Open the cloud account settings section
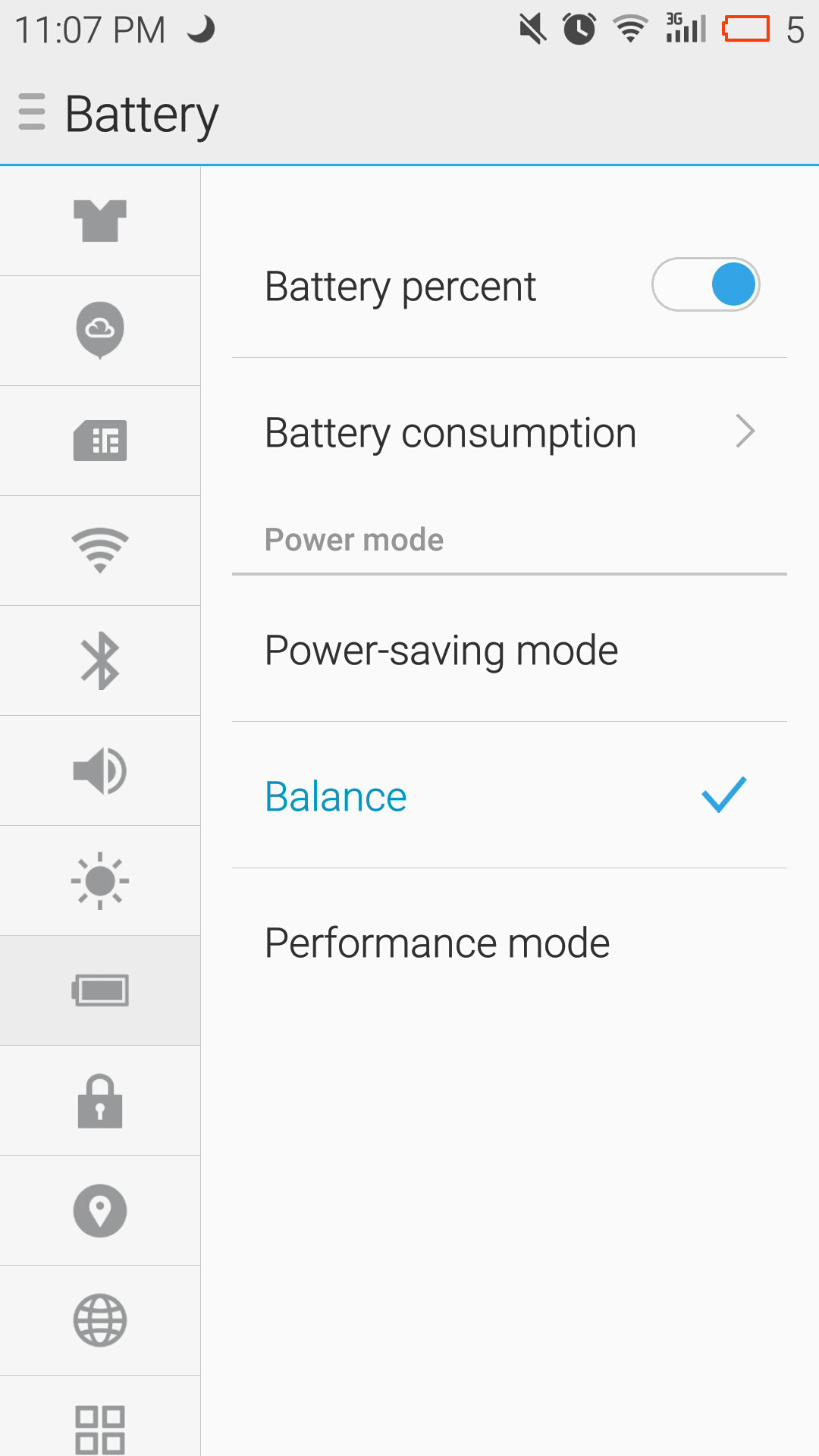The height and width of the screenshot is (1456, 819). [100, 331]
